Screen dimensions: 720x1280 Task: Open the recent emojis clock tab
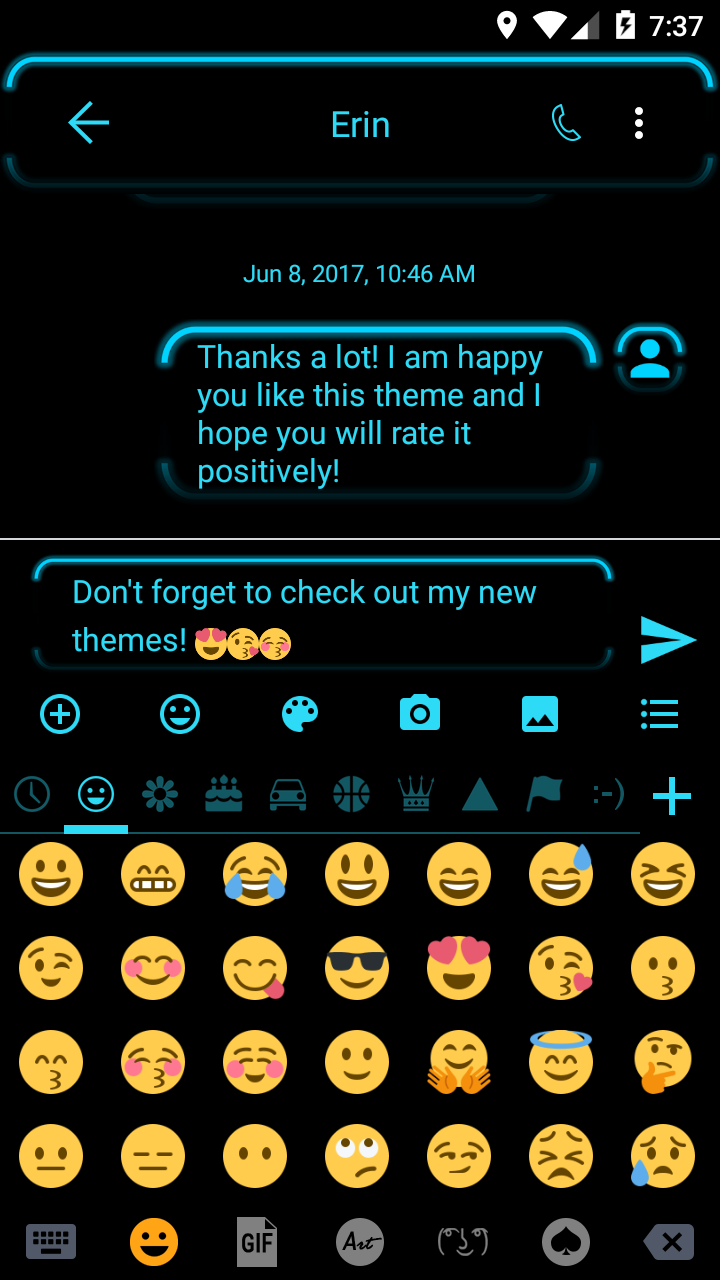[31, 795]
